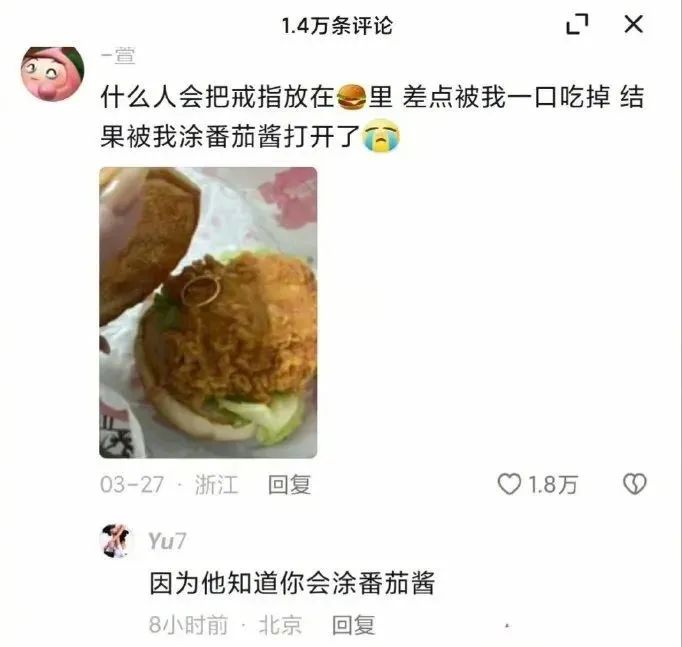Image resolution: width=682 pixels, height=647 pixels.
Task: Reply to the 03-27 浙江 comment
Action: (x=289, y=485)
